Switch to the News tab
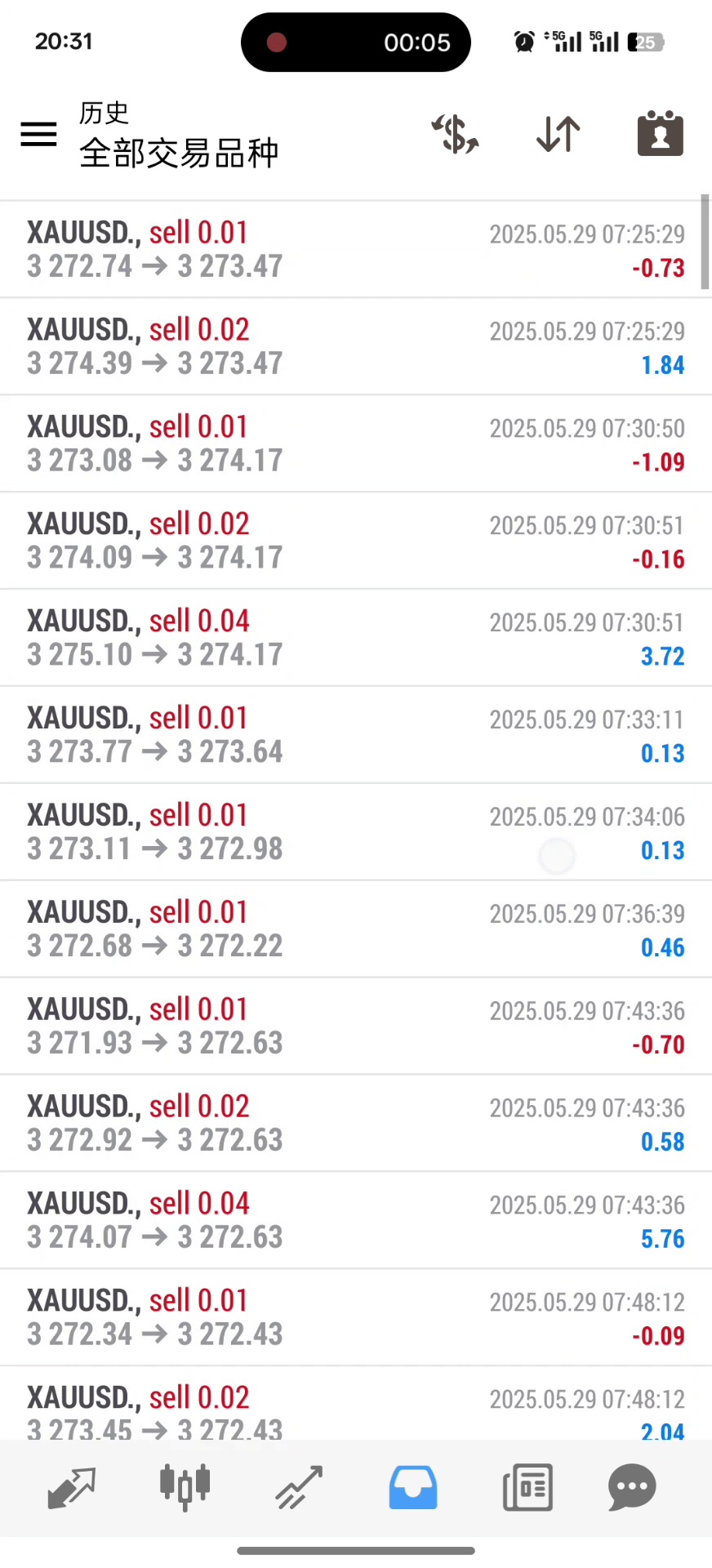The height and width of the screenshot is (1568, 712). tap(527, 1487)
